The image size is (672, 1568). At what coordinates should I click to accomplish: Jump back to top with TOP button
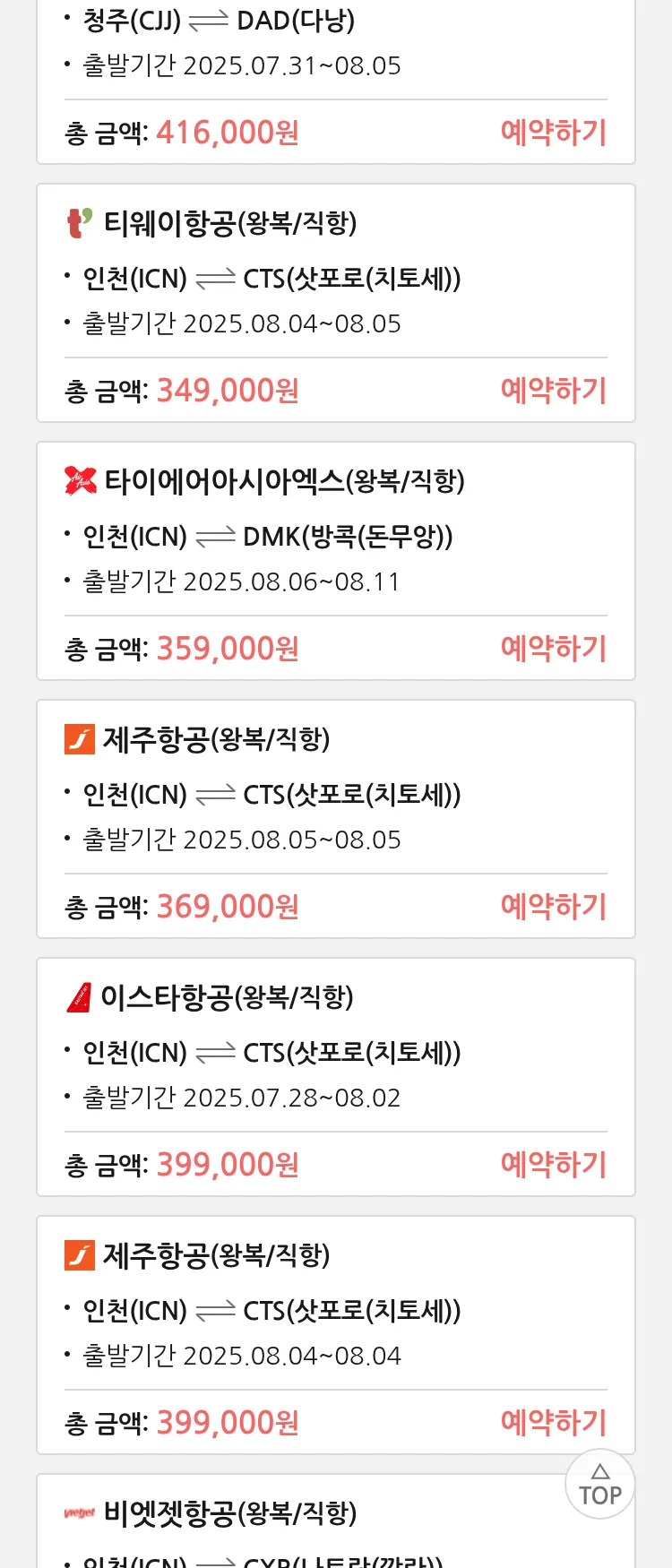pos(599,1485)
